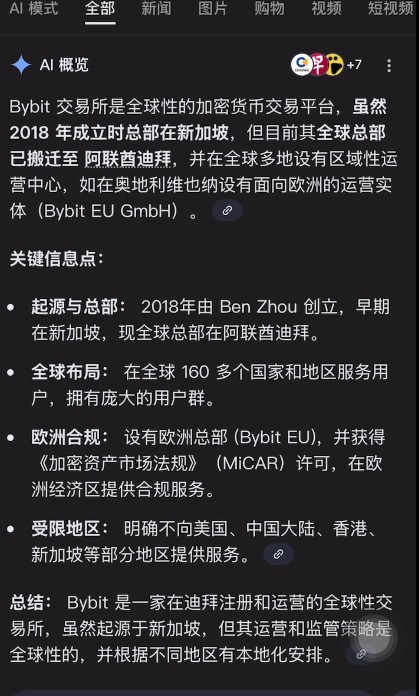Switch to the AI 模式 tab
The width and height of the screenshot is (419, 696).
pos(34,8)
